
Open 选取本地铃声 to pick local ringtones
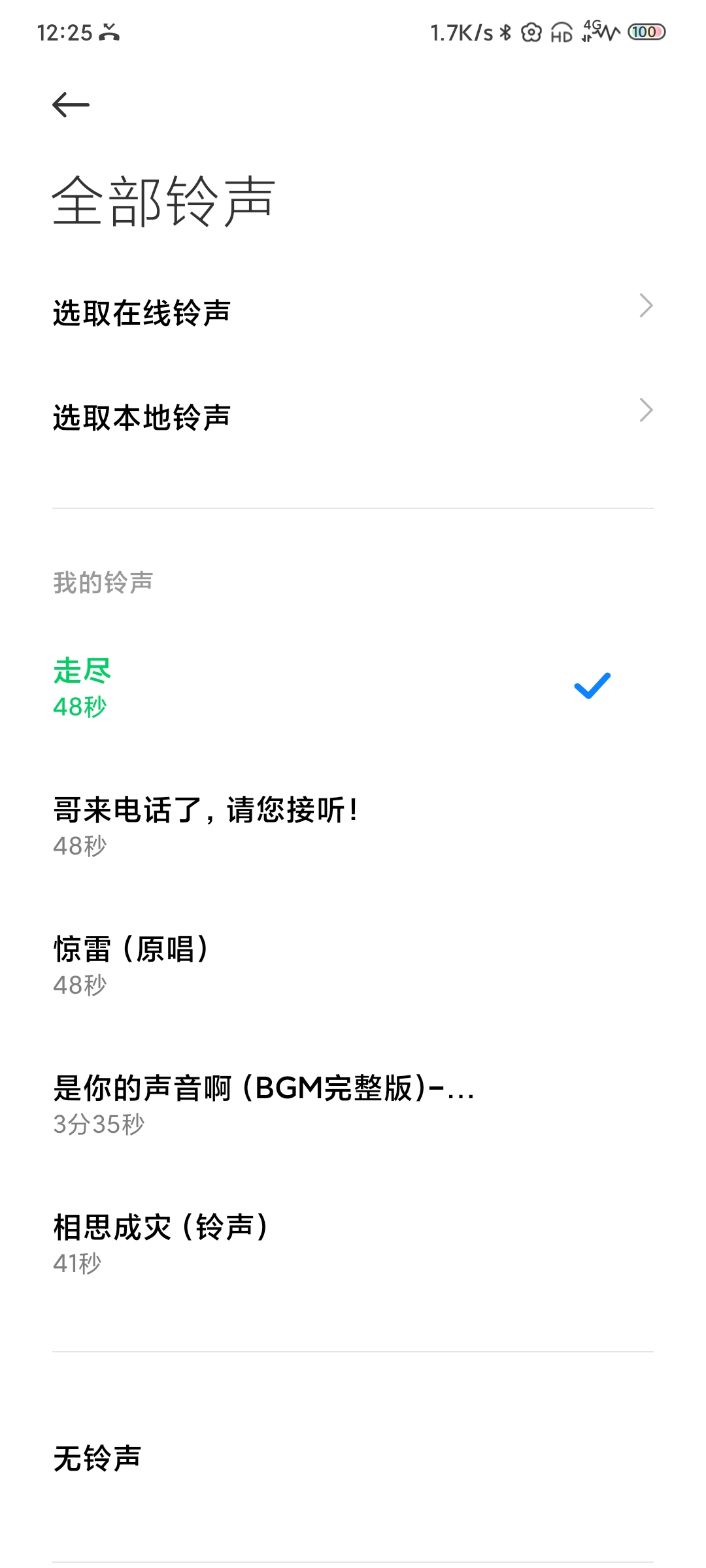(x=353, y=417)
